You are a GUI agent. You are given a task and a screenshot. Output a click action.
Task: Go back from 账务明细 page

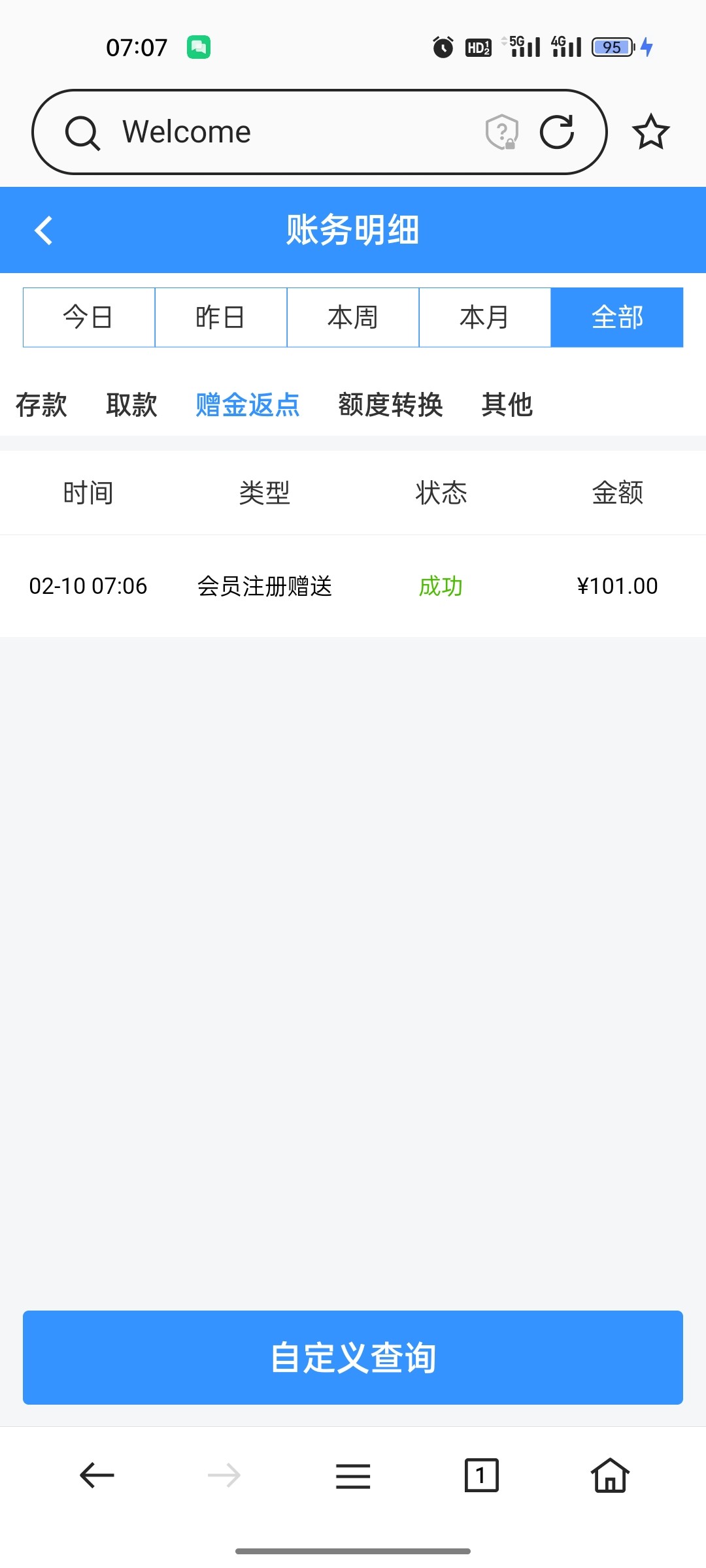click(43, 230)
